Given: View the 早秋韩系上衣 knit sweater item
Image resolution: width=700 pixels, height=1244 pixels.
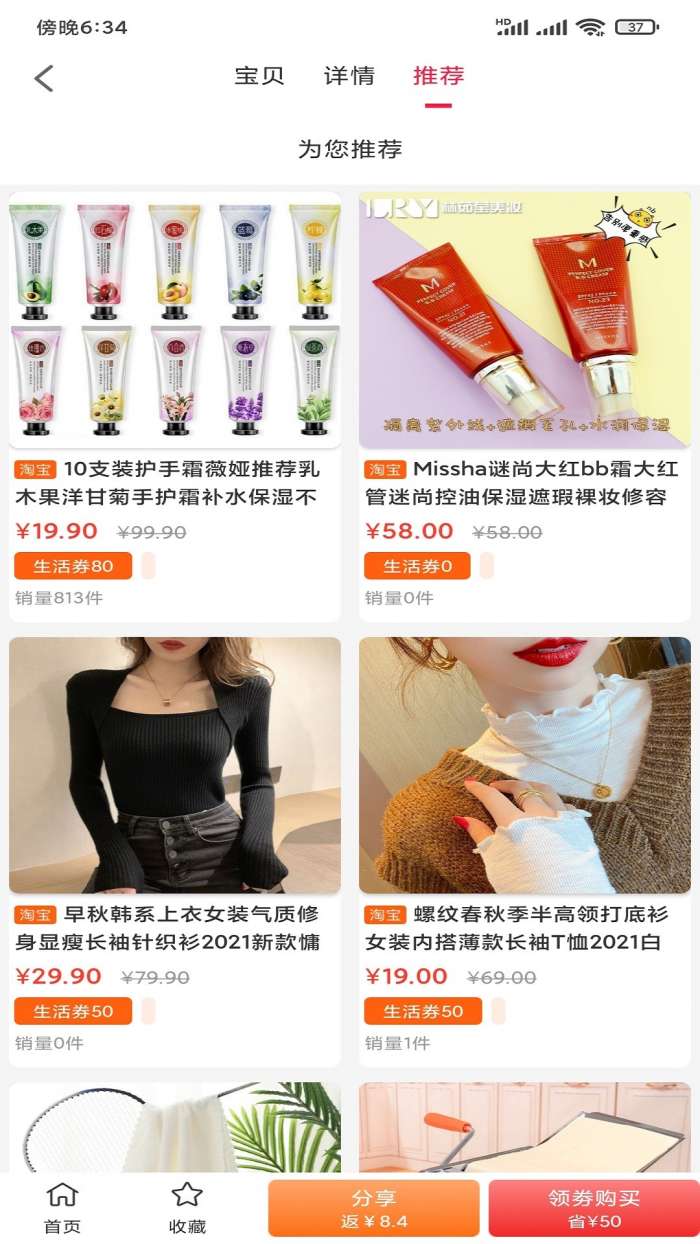Looking at the screenshot, I should pos(175,845).
